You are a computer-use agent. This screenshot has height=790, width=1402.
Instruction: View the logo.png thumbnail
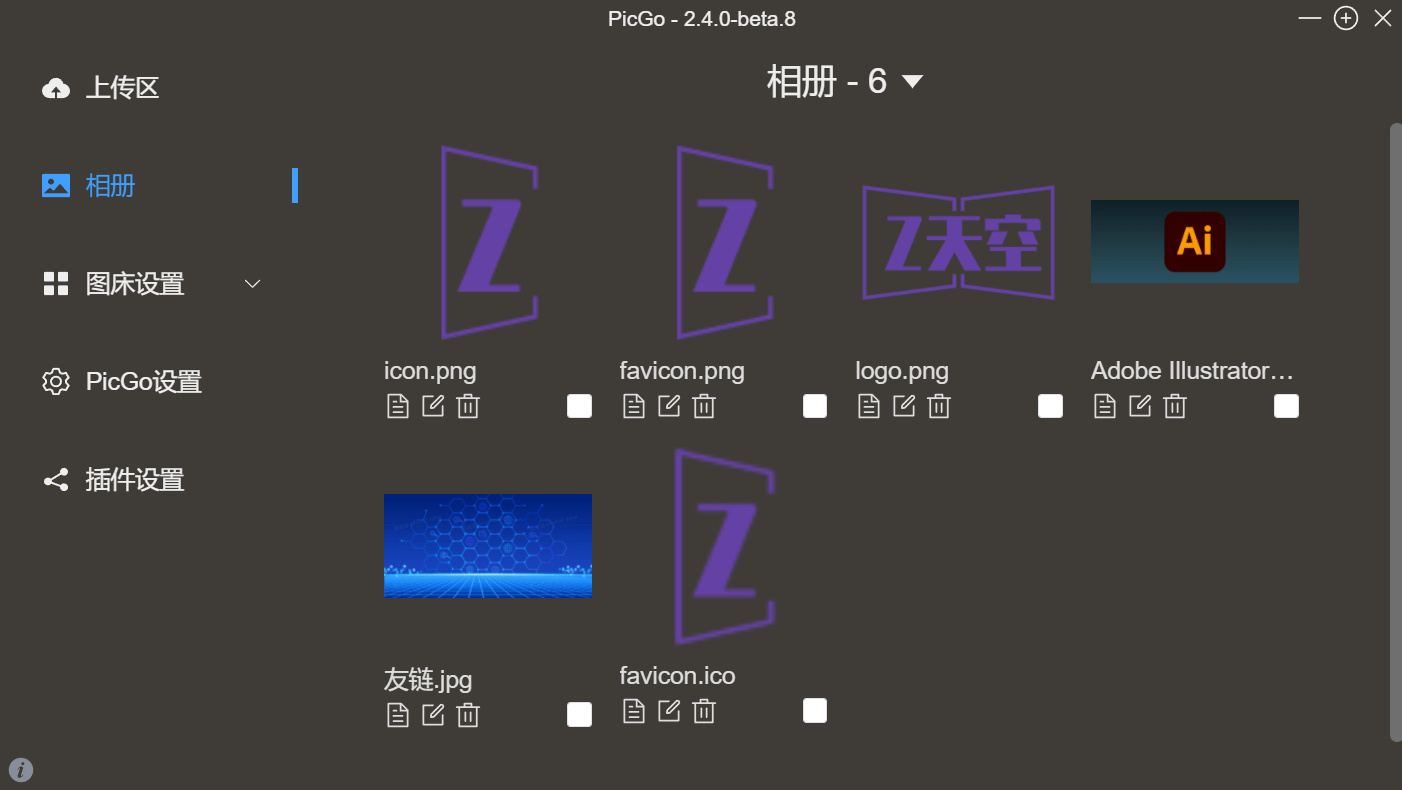[x=958, y=243]
